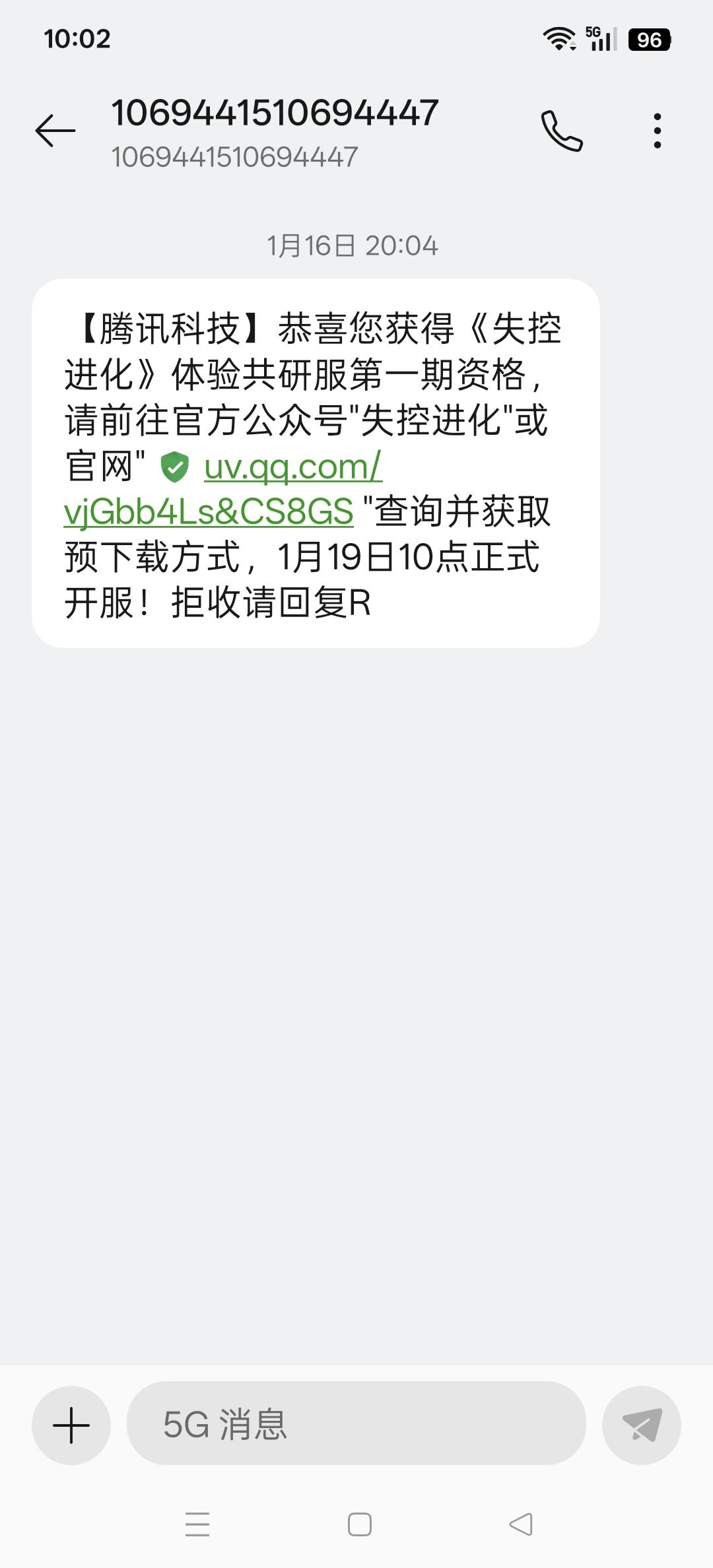Call the number 1069441510694447
The image size is (713, 1568).
(x=562, y=131)
